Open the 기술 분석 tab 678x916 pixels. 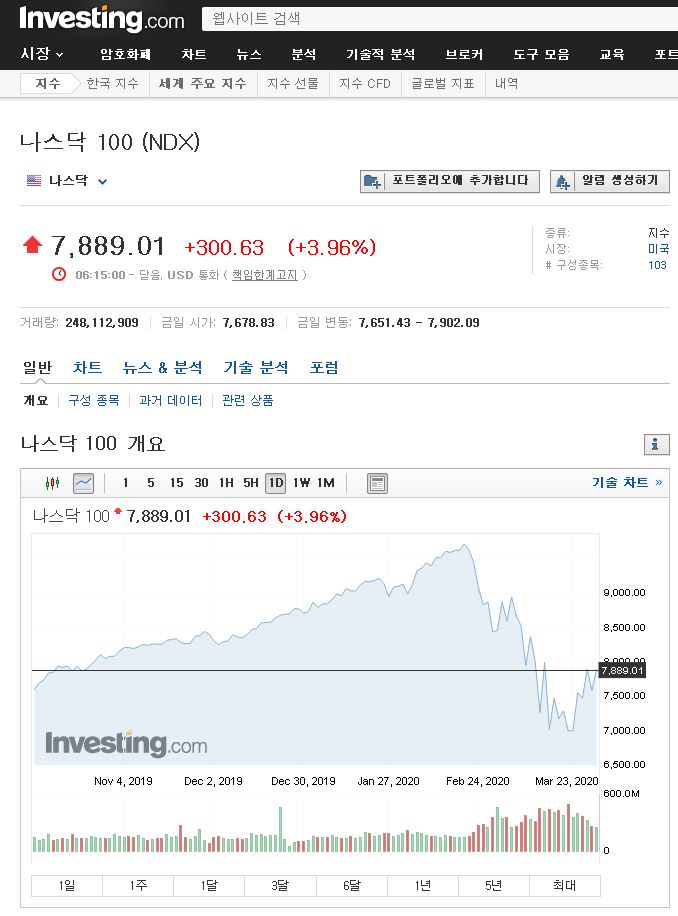pos(256,367)
